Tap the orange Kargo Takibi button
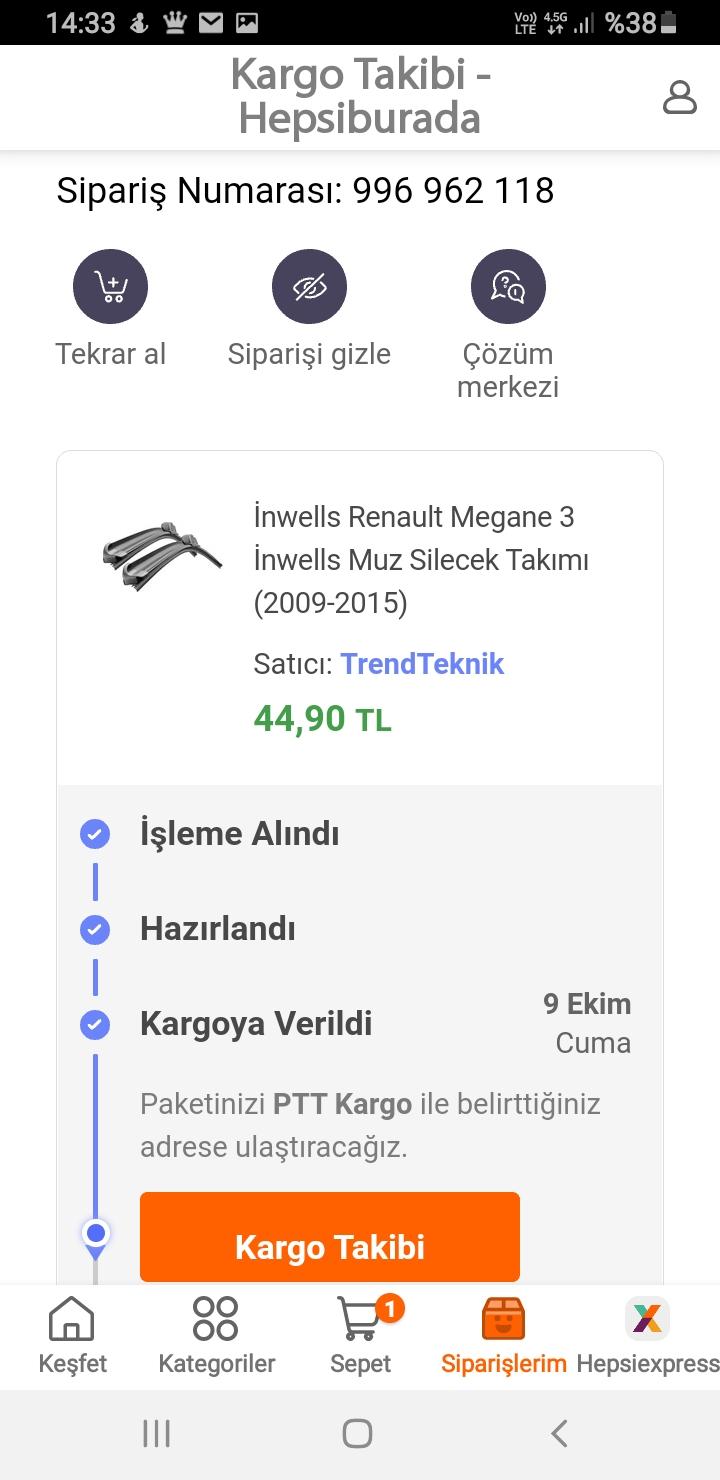720x1480 pixels. 330,1237
